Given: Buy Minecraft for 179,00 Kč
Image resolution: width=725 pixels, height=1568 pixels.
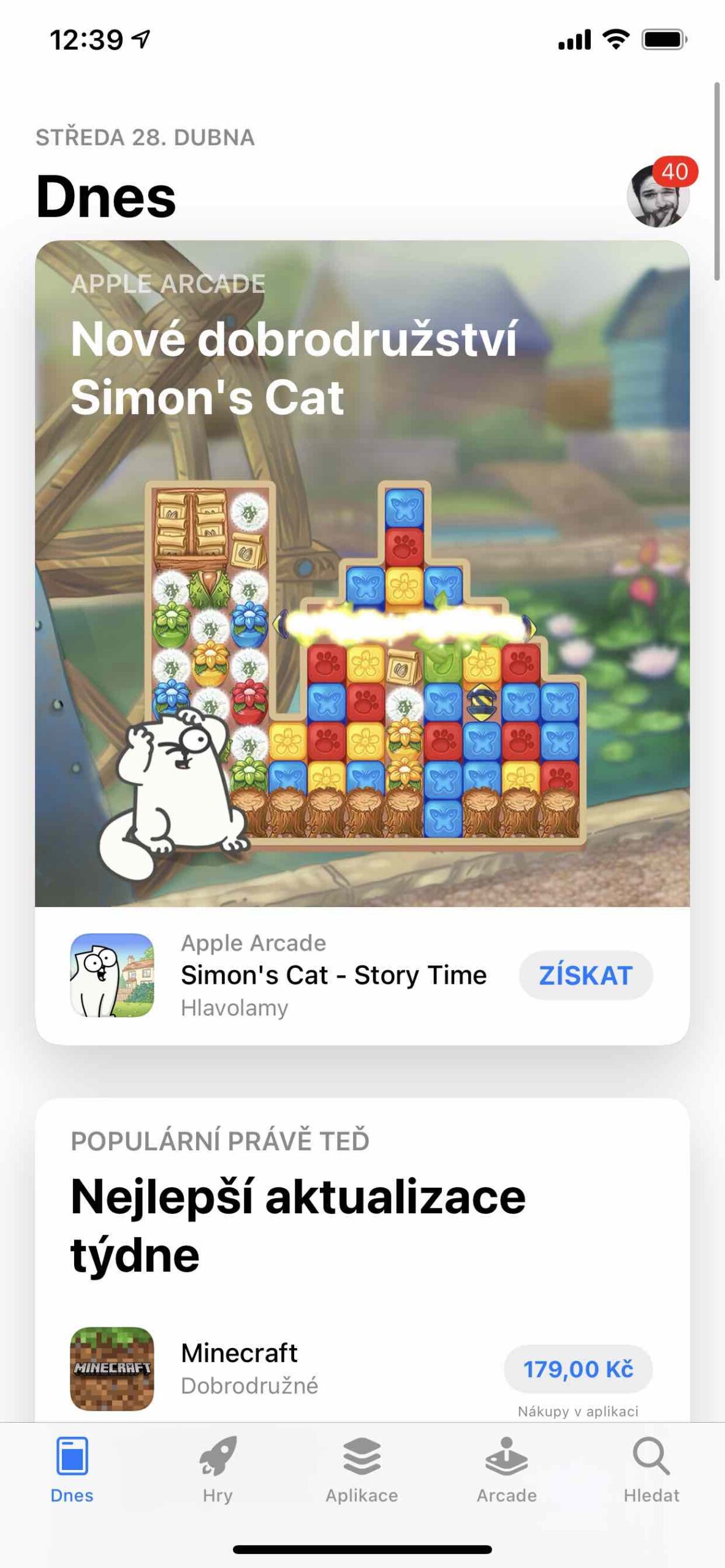Looking at the screenshot, I should 577,1368.
